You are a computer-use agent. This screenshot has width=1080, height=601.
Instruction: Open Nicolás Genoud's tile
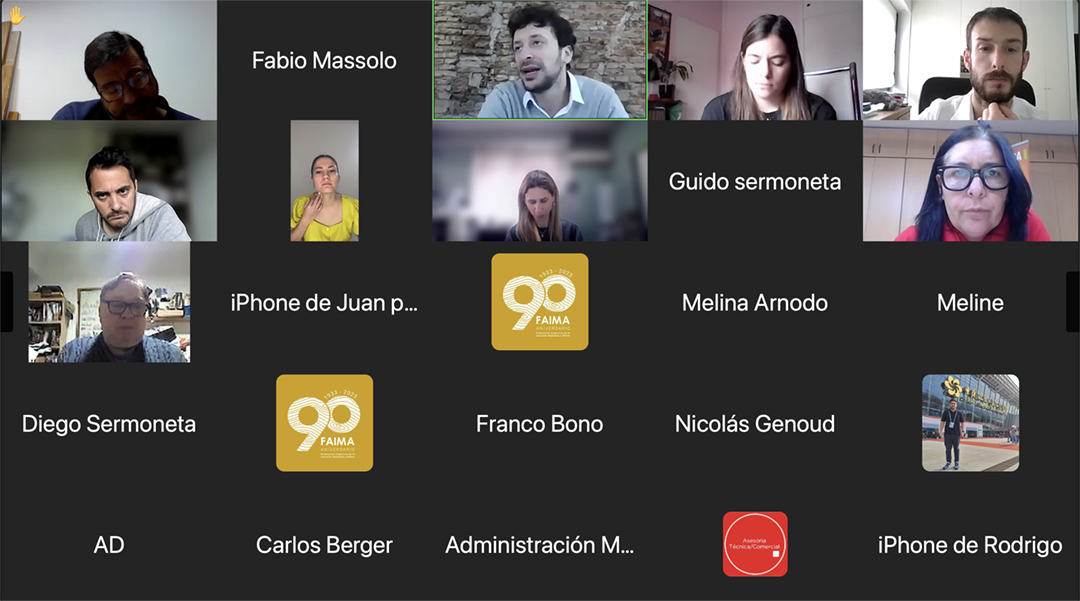click(755, 423)
